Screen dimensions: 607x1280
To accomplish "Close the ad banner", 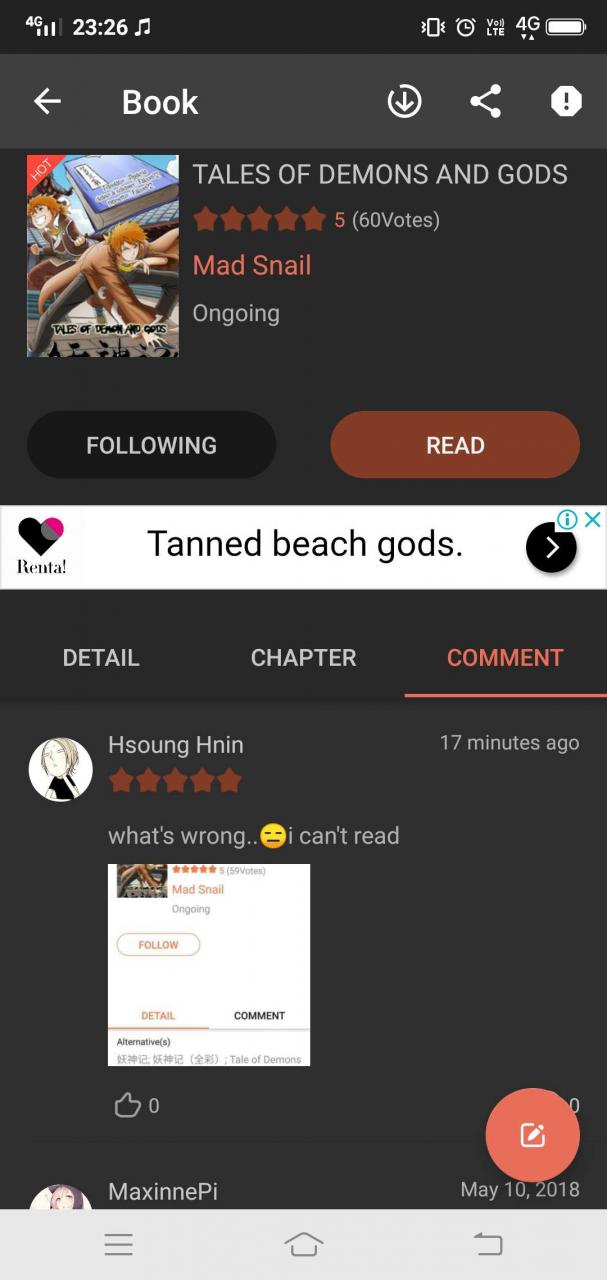I will coord(592,519).
